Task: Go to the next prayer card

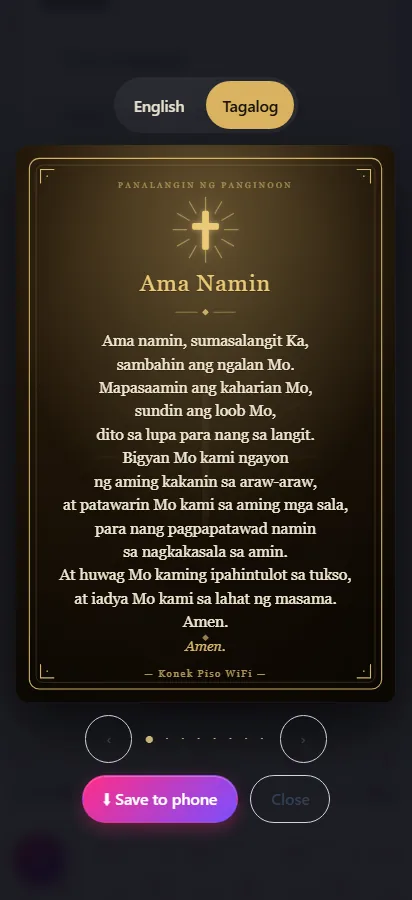Action: 303,739
